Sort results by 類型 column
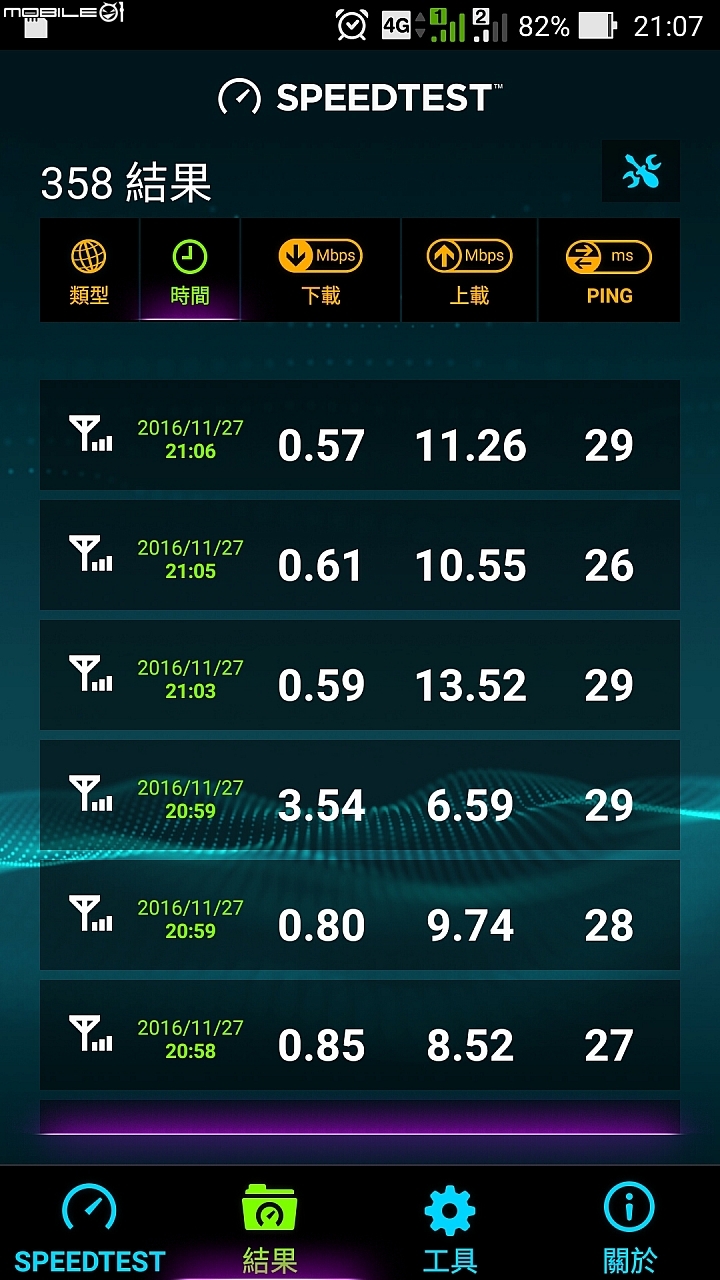Image resolution: width=720 pixels, height=1280 pixels. 89,270
